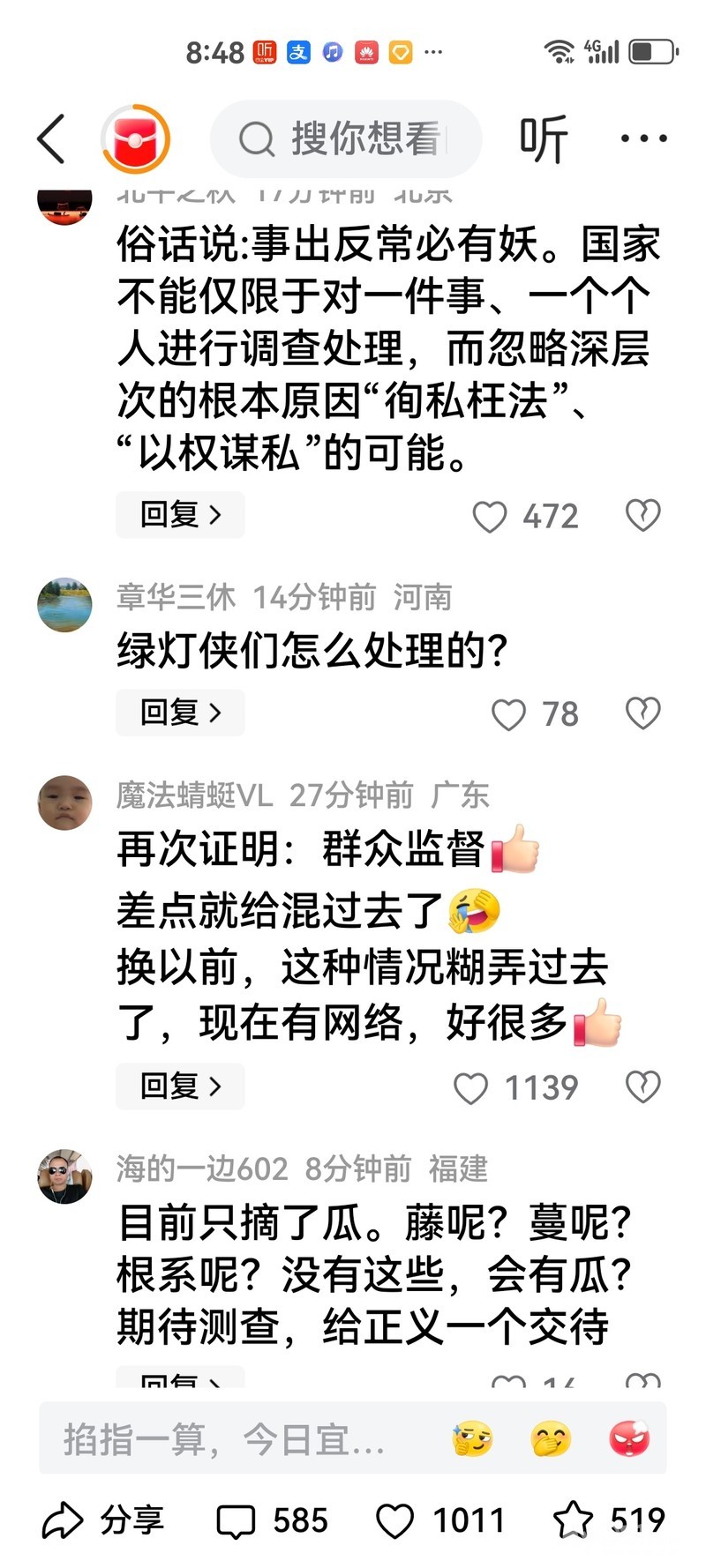Open the red envelope avatar icon
This screenshot has width=706, height=1568.
coord(135,138)
